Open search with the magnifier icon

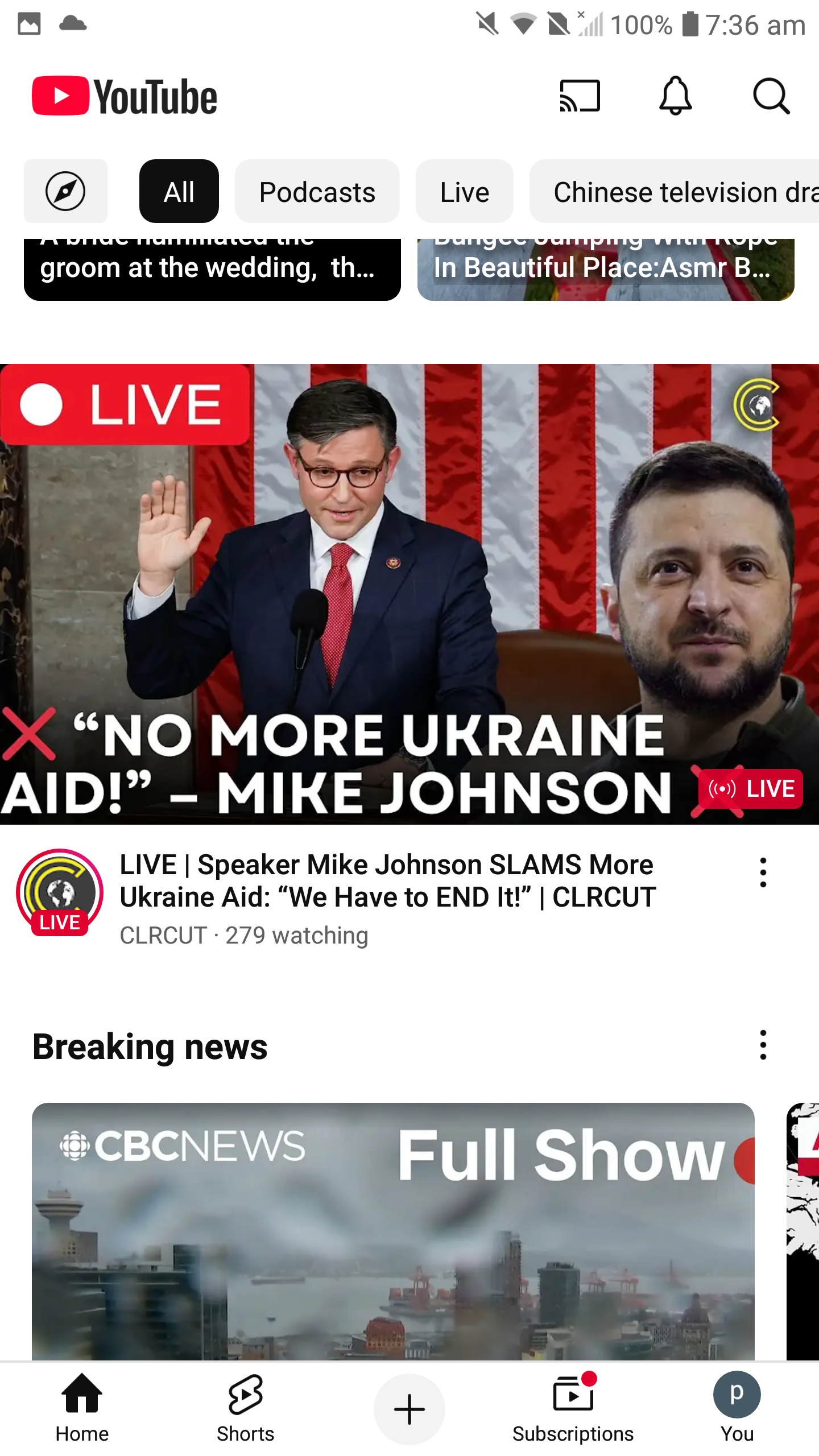pos(770,96)
